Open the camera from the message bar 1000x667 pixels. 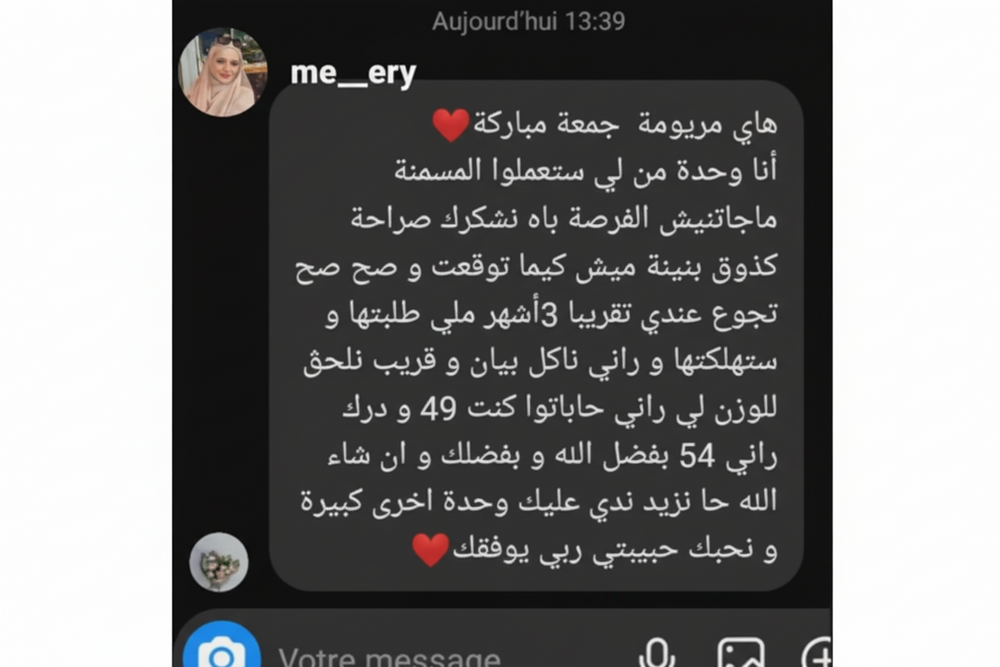click(x=222, y=652)
